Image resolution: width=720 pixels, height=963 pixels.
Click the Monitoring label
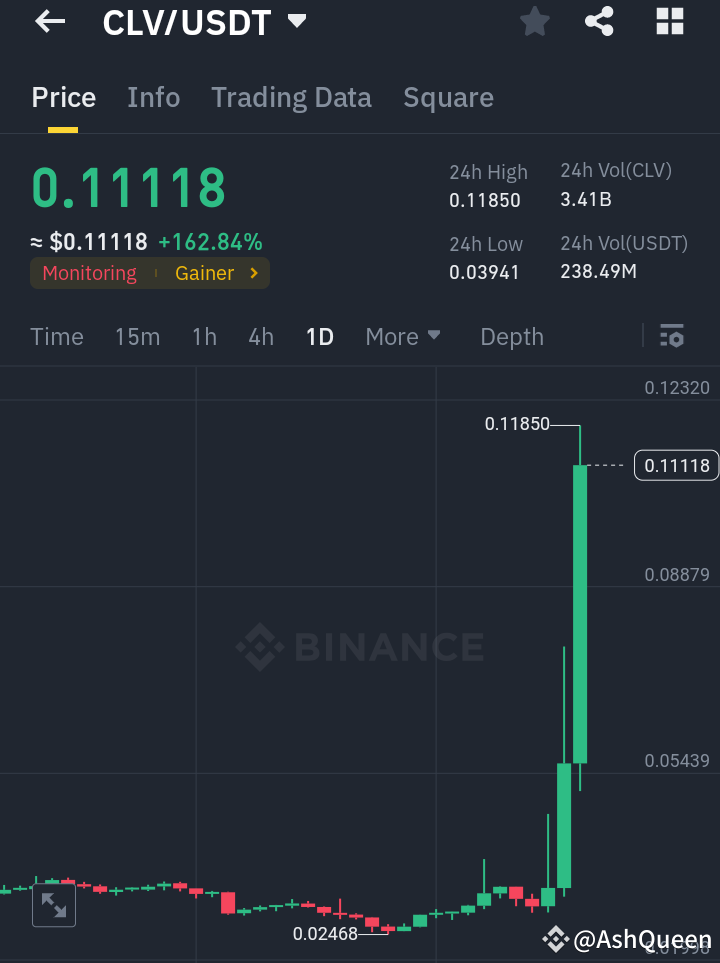pos(89,272)
